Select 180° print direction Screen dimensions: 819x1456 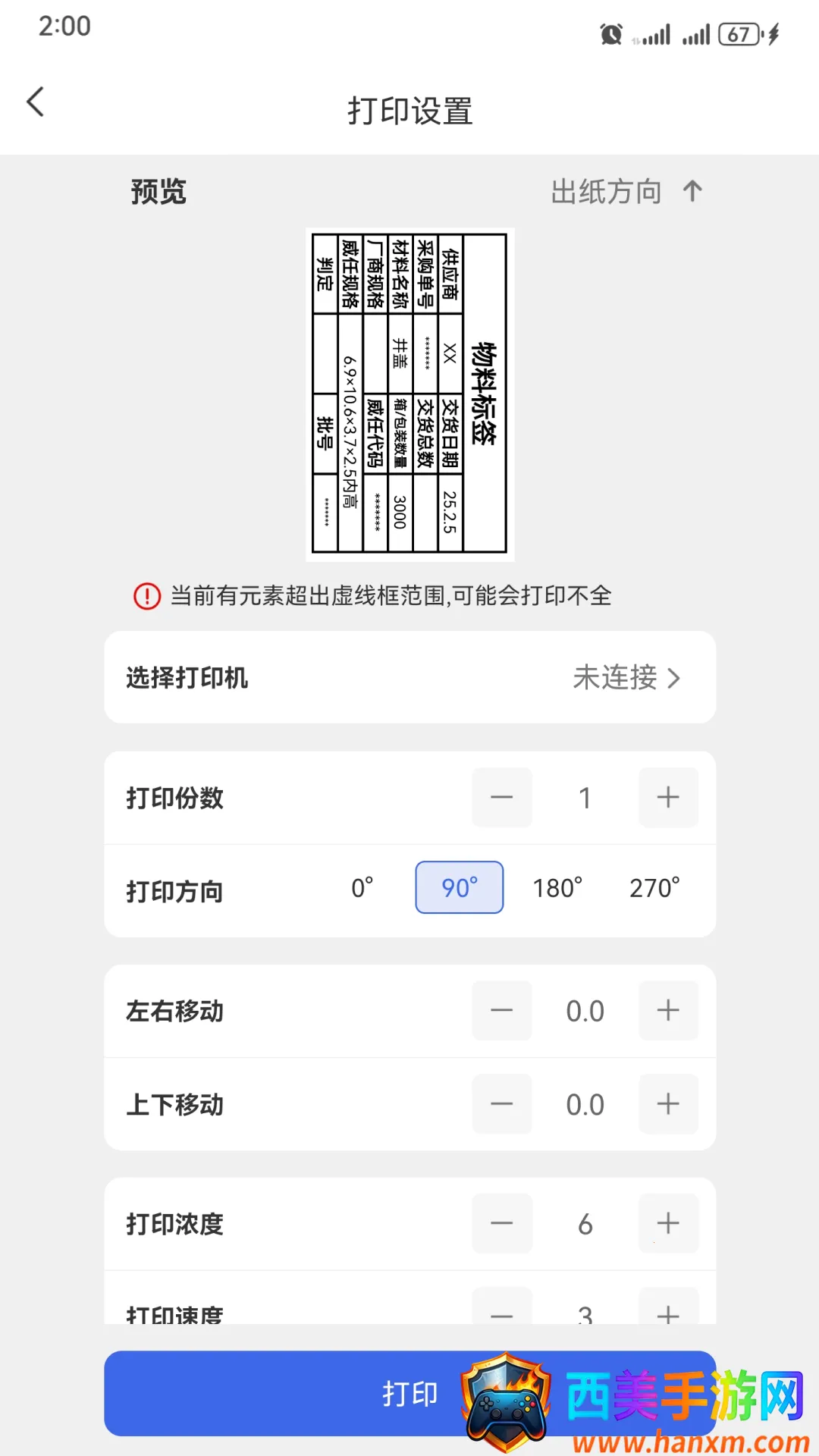557,887
